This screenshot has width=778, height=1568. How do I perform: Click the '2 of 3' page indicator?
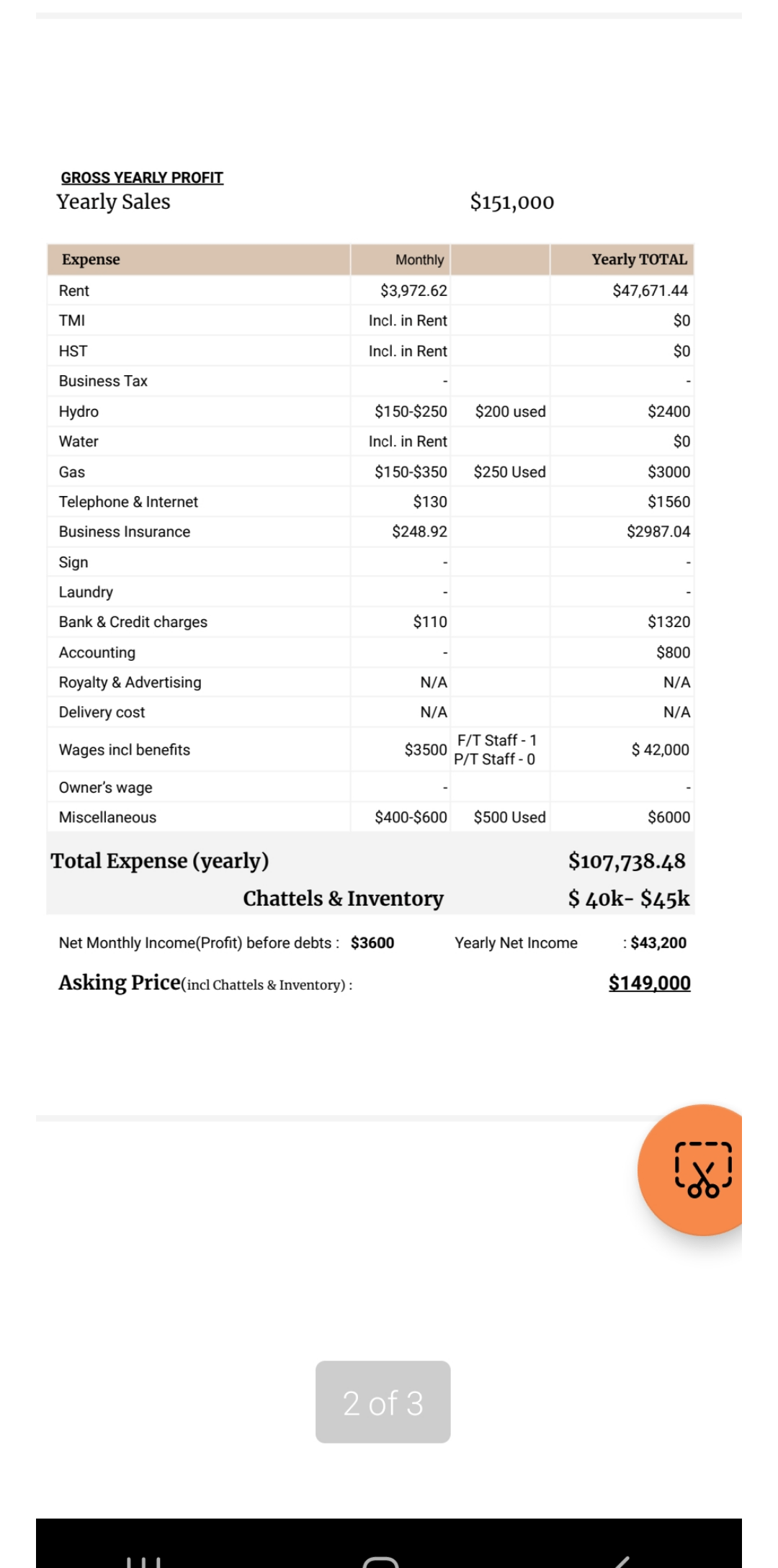pos(384,1401)
